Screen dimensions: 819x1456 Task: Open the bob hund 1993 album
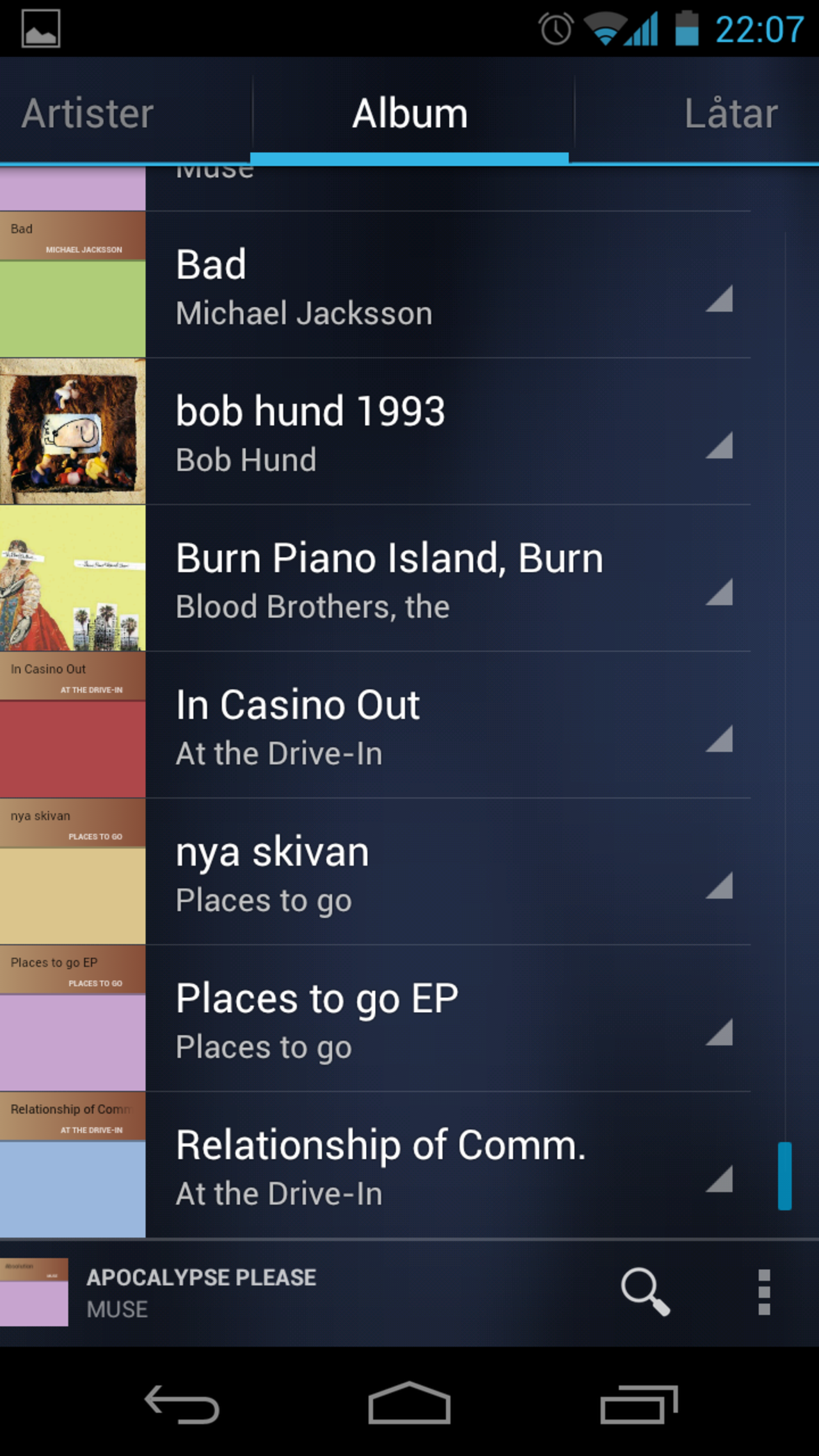(x=384, y=432)
